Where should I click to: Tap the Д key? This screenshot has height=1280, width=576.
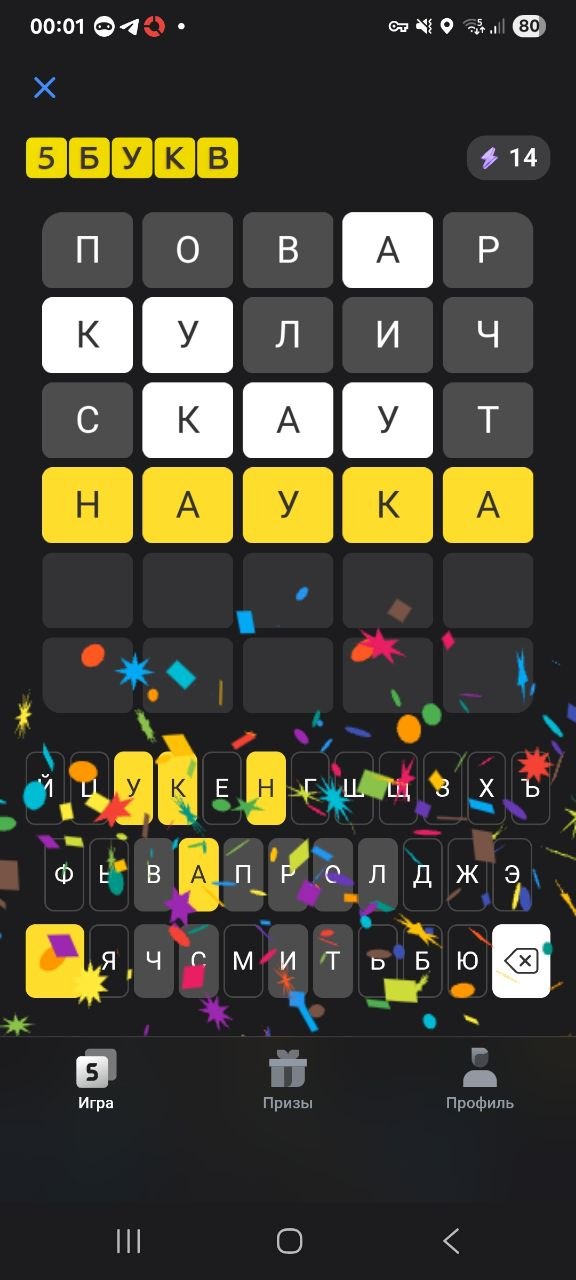tap(422, 874)
